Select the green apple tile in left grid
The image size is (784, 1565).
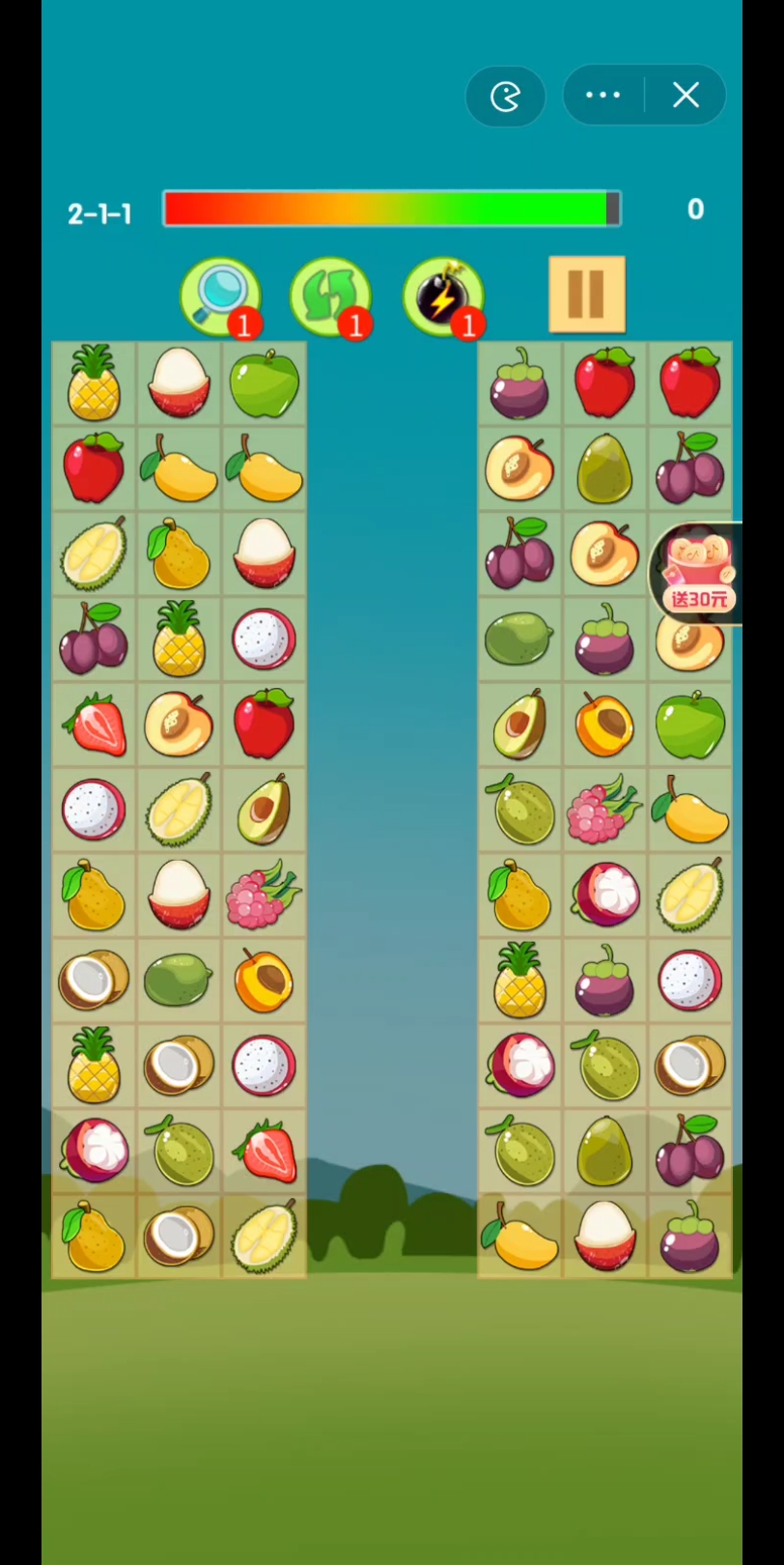(264, 384)
